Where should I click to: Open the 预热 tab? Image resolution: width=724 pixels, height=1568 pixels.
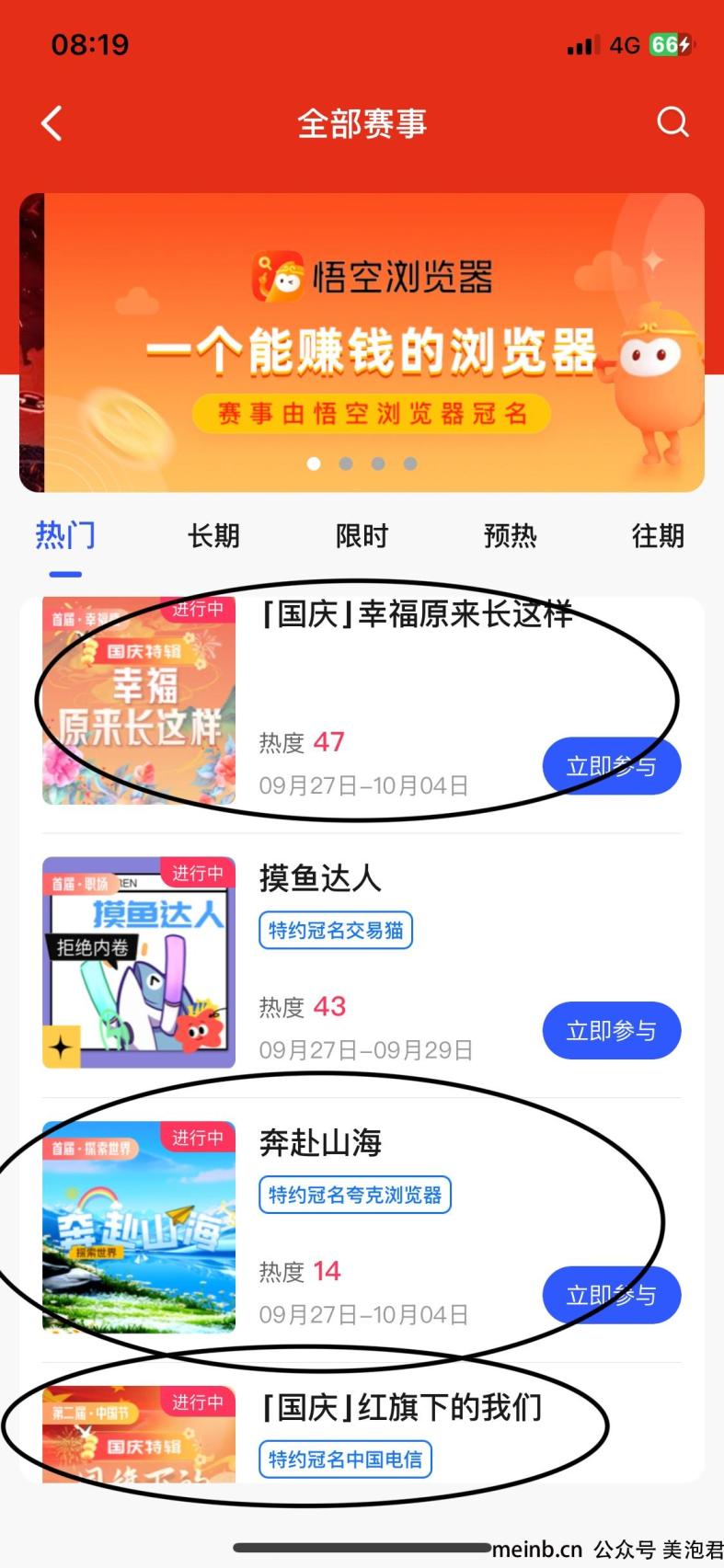point(510,535)
